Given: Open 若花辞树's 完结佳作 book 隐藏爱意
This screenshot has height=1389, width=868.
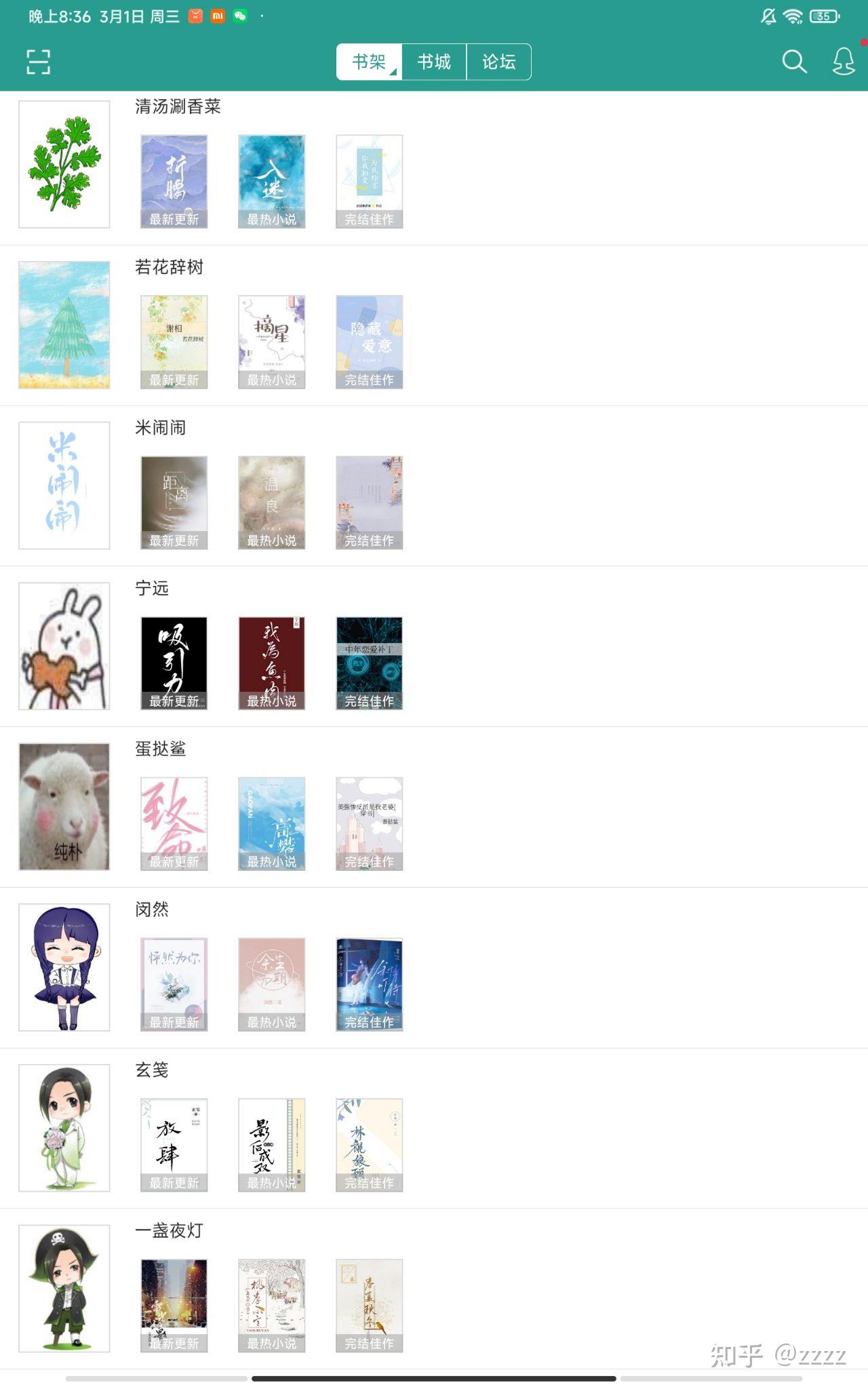Looking at the screenshot, I should (369, 342).
